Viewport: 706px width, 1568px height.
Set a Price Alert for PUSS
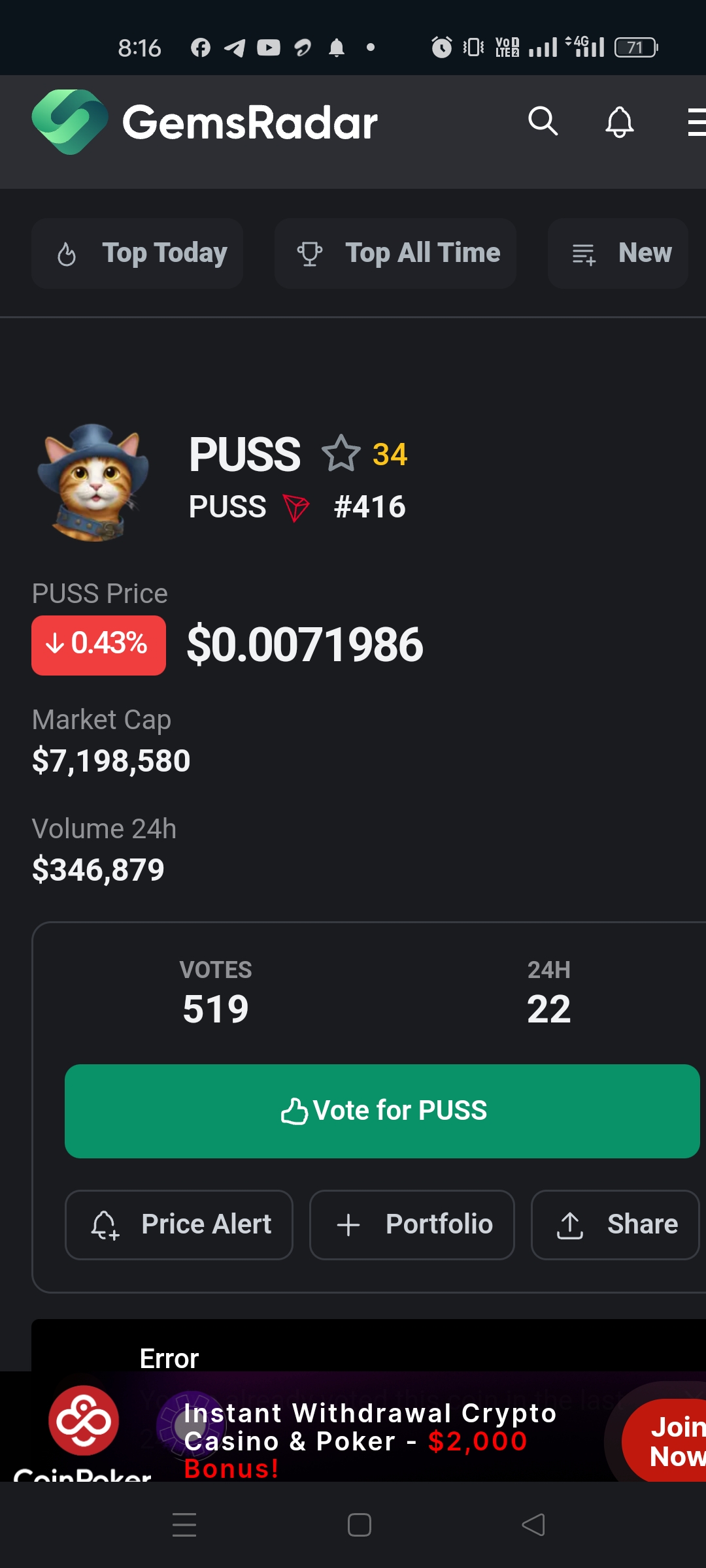point(179,1225)
